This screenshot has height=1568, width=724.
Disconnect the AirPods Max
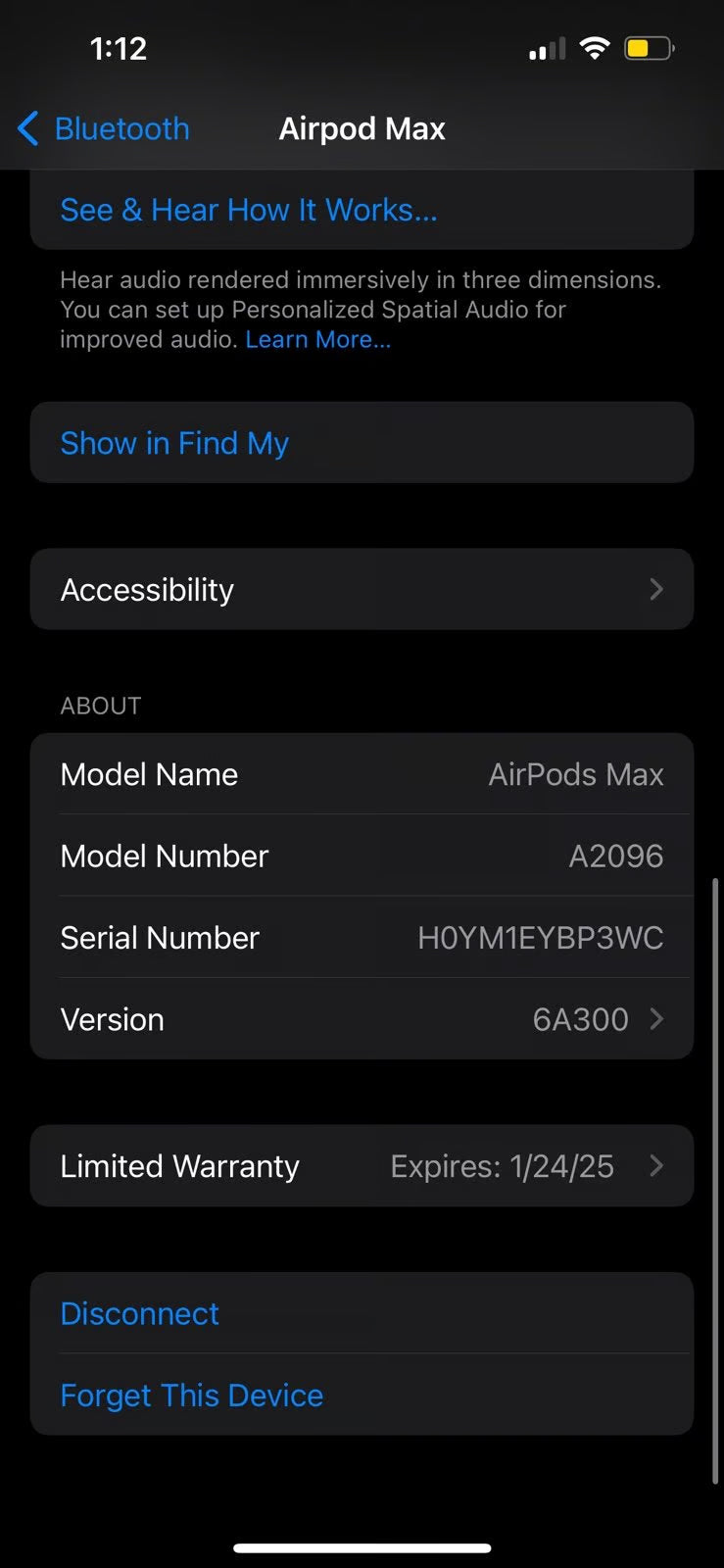pyautogui.click(x=139, y=1313)
